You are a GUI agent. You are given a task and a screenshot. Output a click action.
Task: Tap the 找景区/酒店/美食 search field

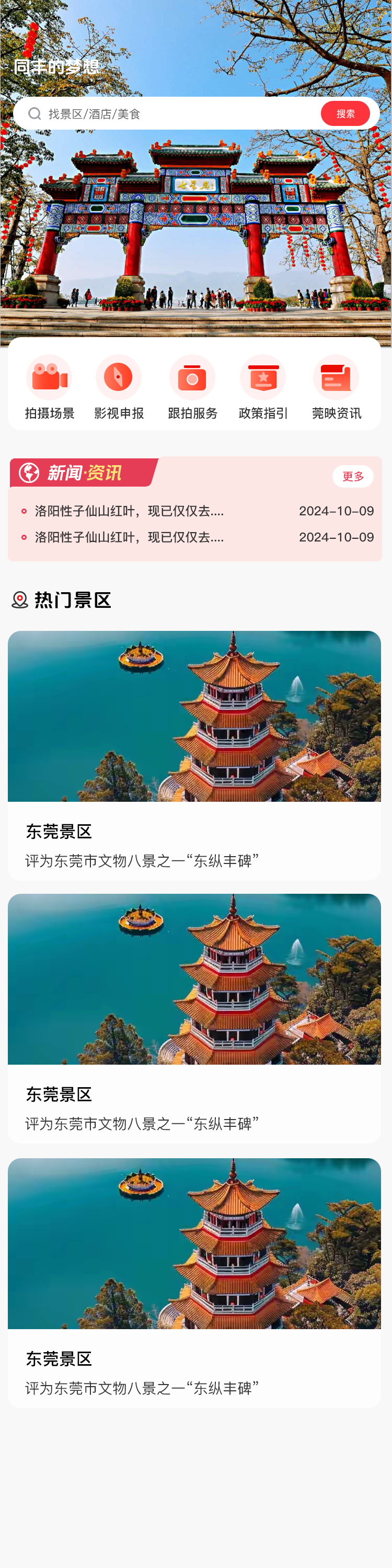coord(177,114)
